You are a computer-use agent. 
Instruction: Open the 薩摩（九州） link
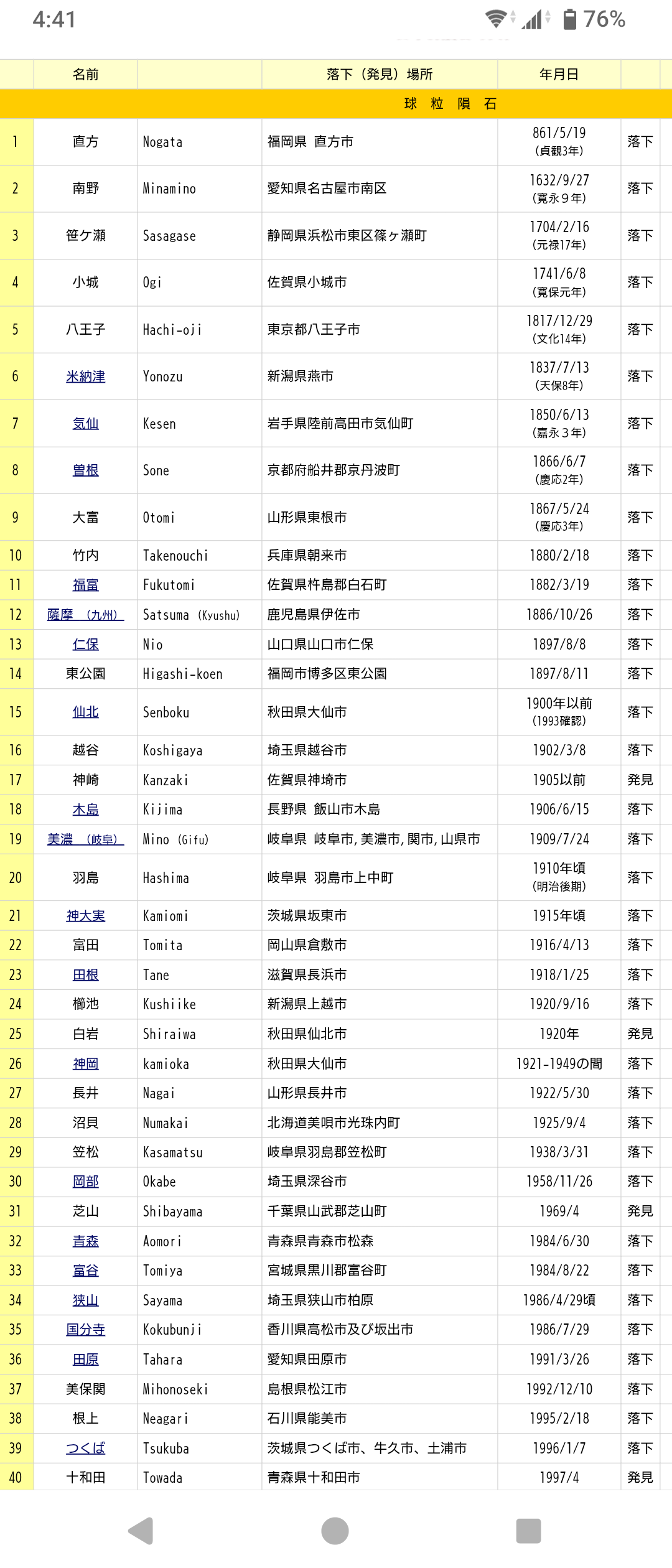[x=85, y=615]
